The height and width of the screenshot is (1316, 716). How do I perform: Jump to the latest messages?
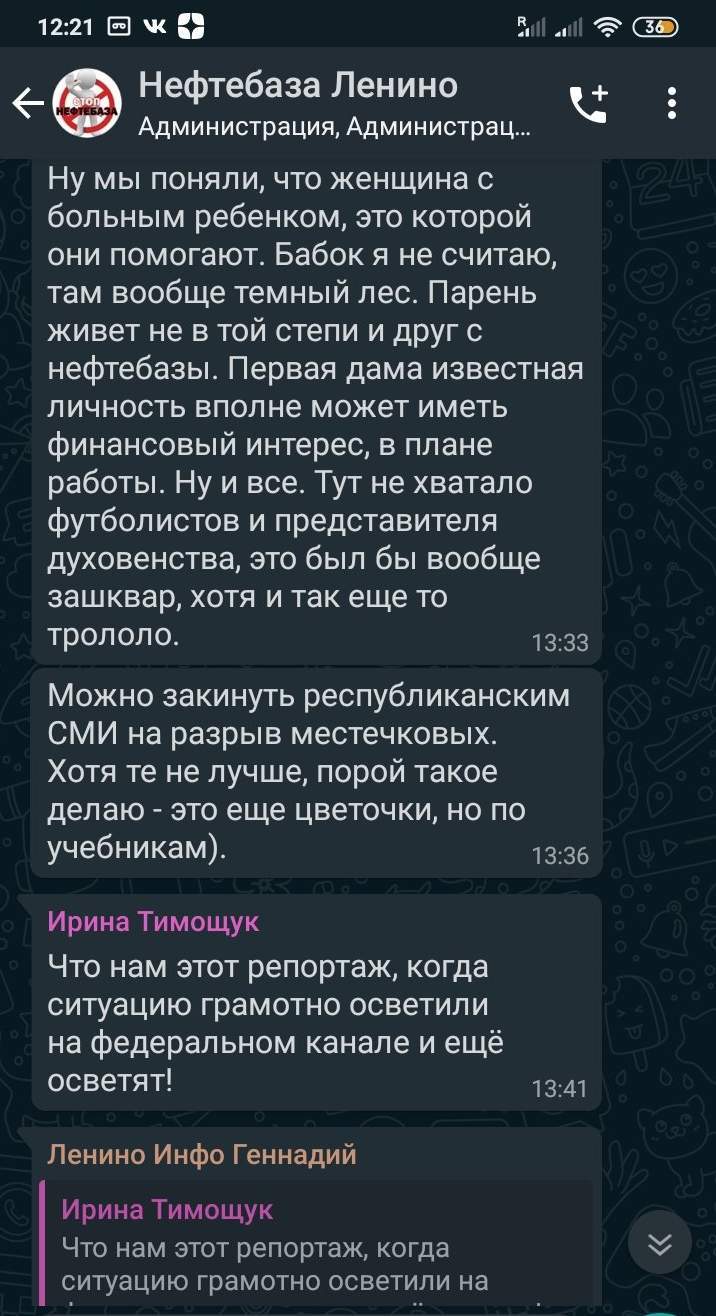coord(660,1245)
